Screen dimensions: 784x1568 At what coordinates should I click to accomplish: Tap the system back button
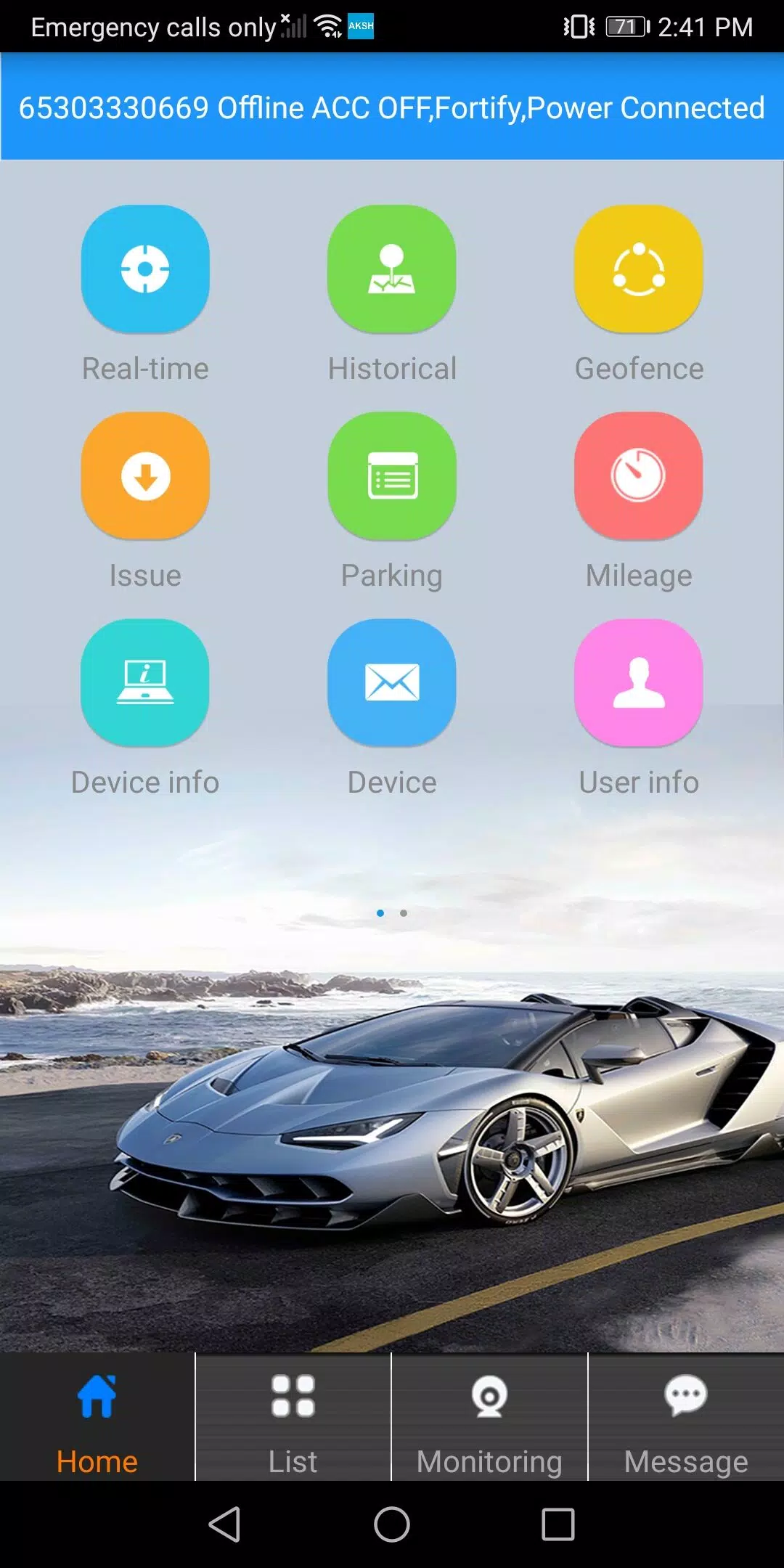(225, 1524)
